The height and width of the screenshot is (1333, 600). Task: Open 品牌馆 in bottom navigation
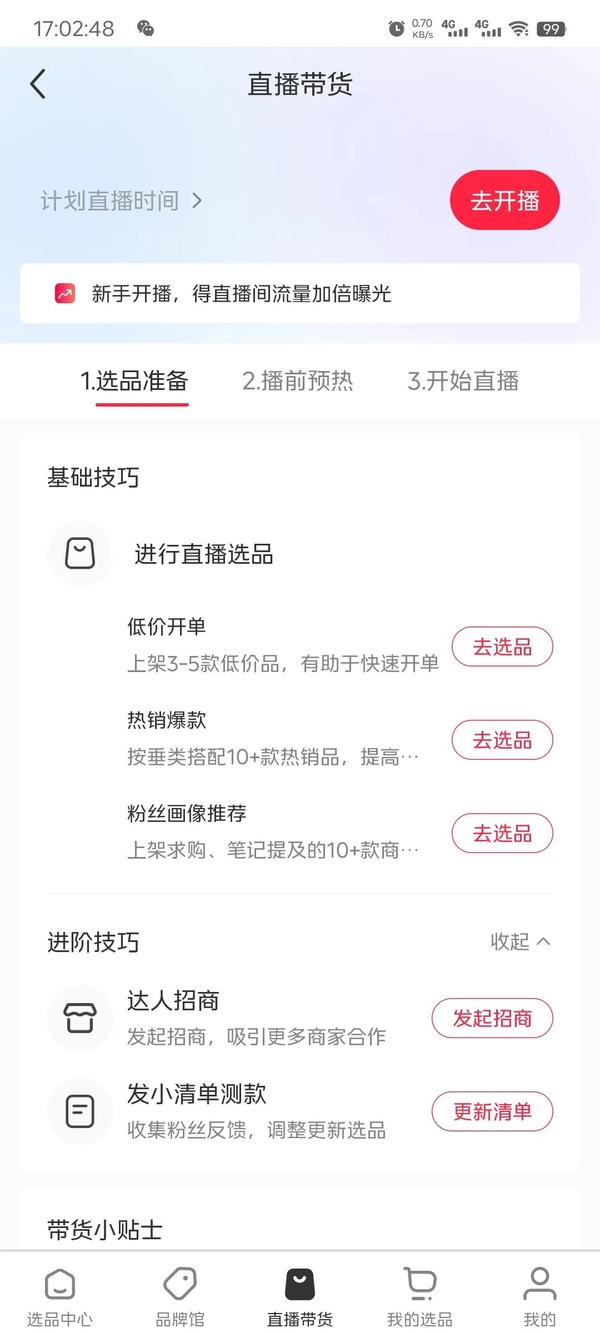(x=180, y=1296)
